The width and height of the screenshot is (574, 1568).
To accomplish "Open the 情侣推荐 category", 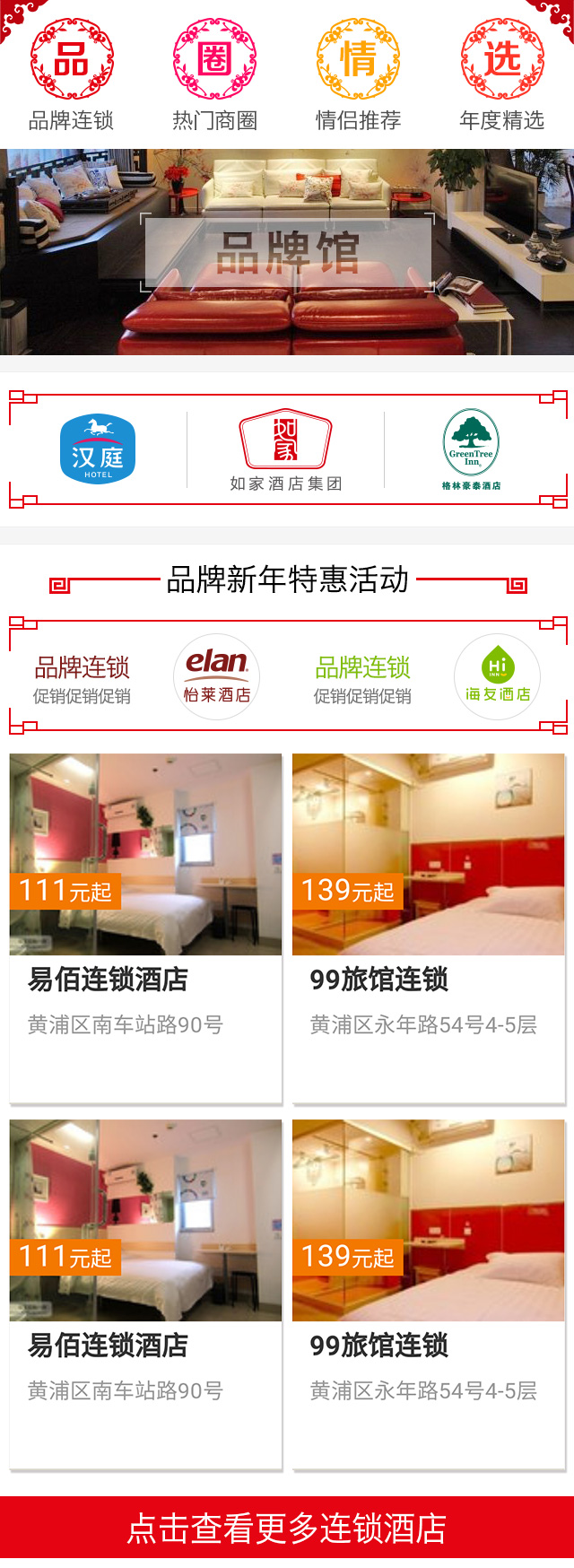I will click(x=359, y=75).
